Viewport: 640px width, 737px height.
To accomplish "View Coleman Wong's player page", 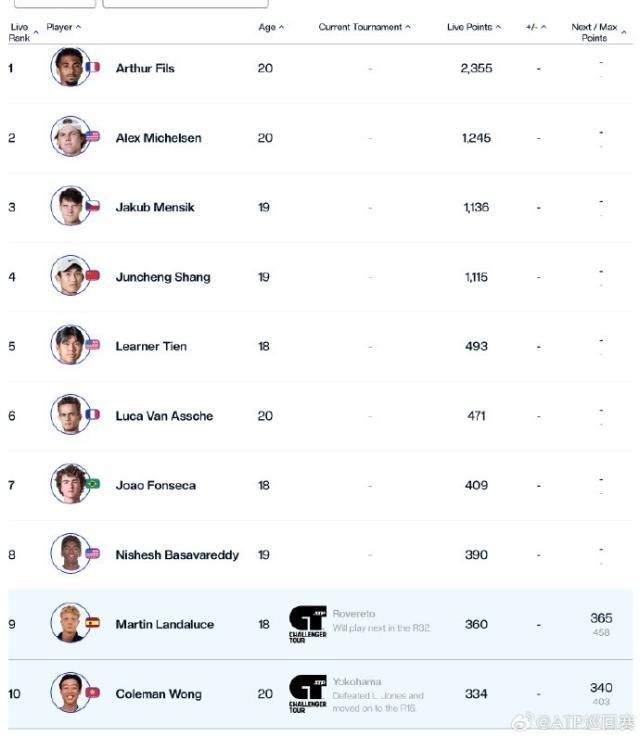I will point(158,694).
